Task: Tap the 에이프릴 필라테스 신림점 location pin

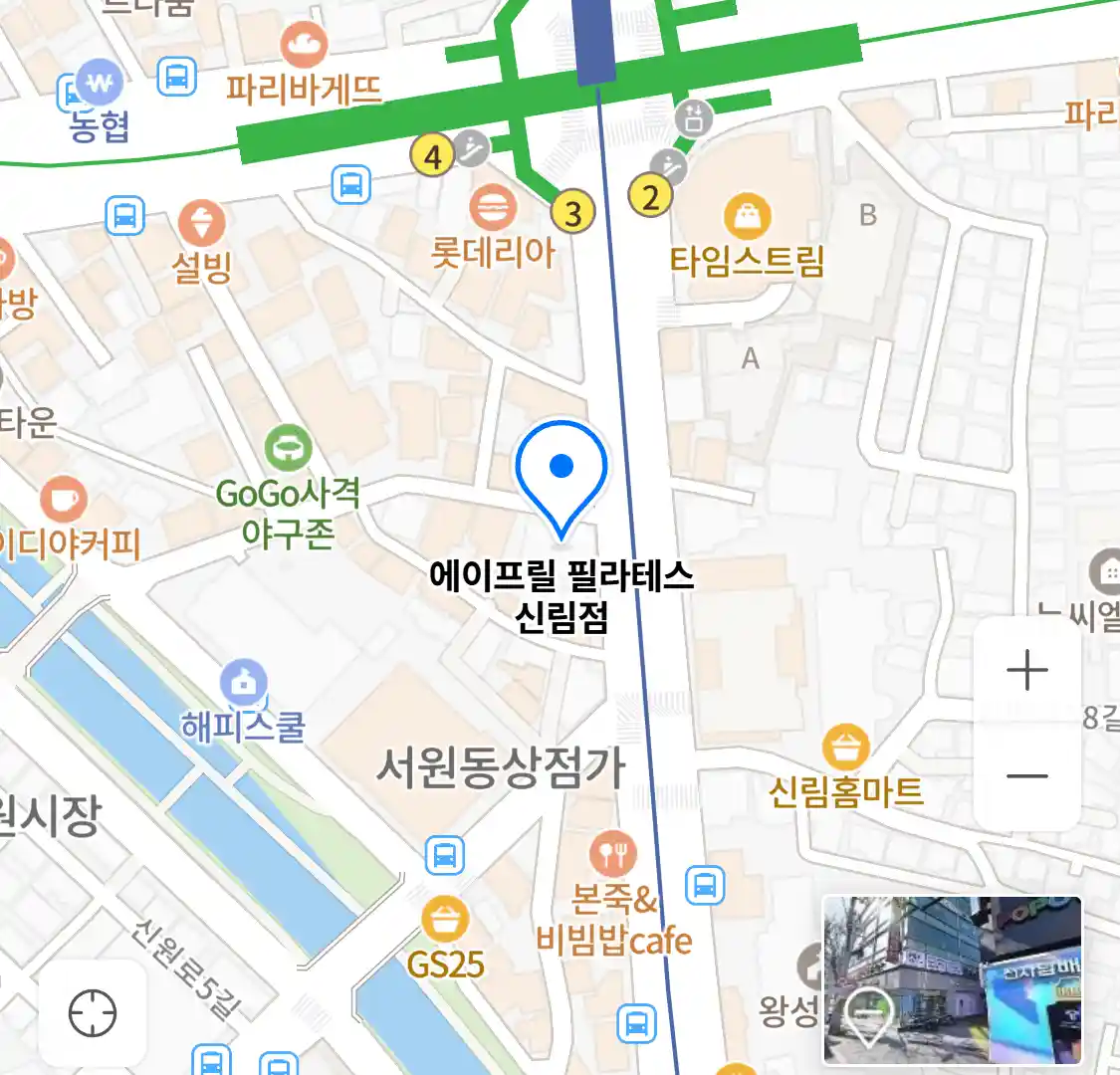Action: (561, 474)
